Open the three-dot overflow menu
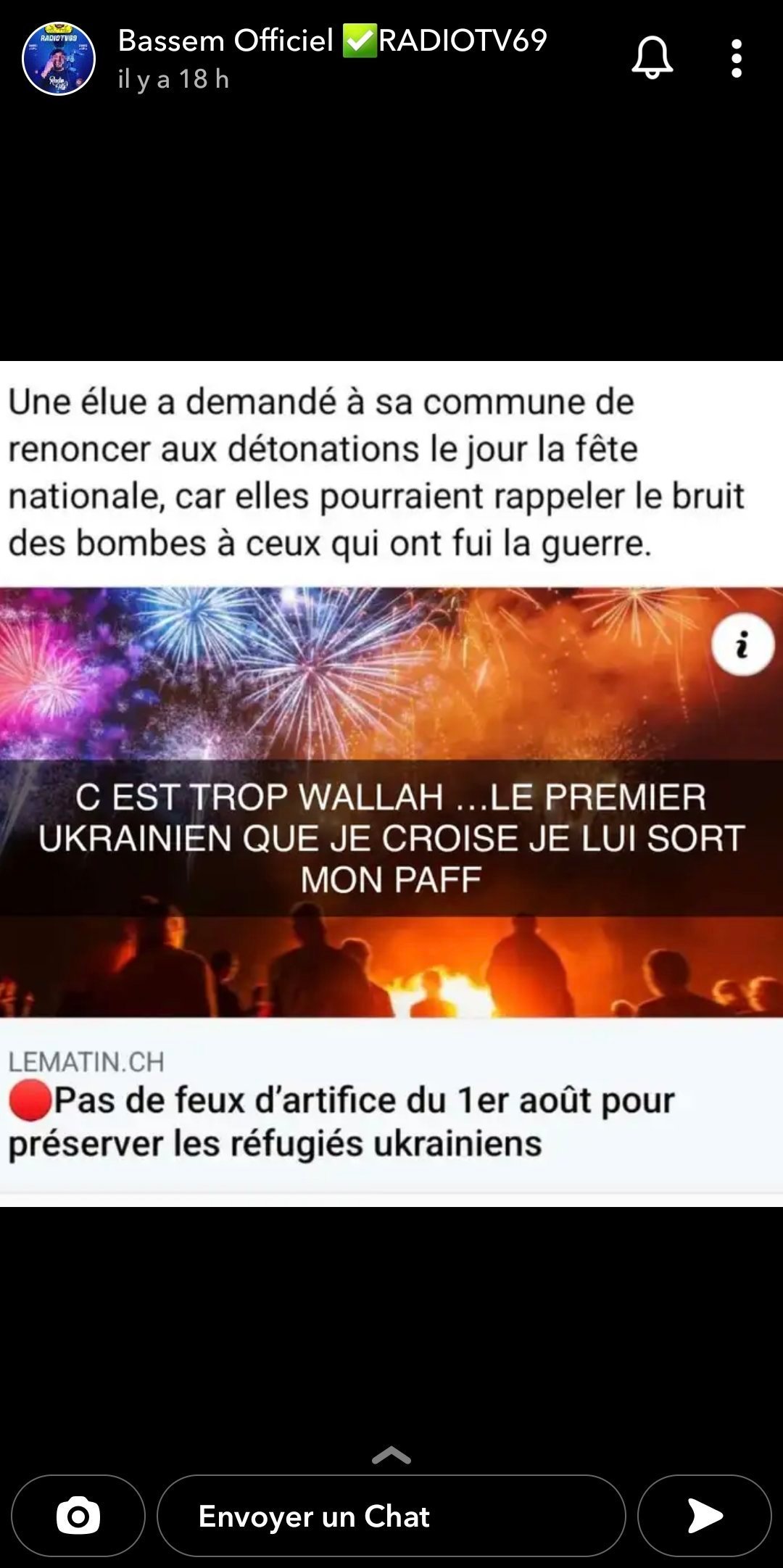This screenshot has width=783, height=1568. 737,58
